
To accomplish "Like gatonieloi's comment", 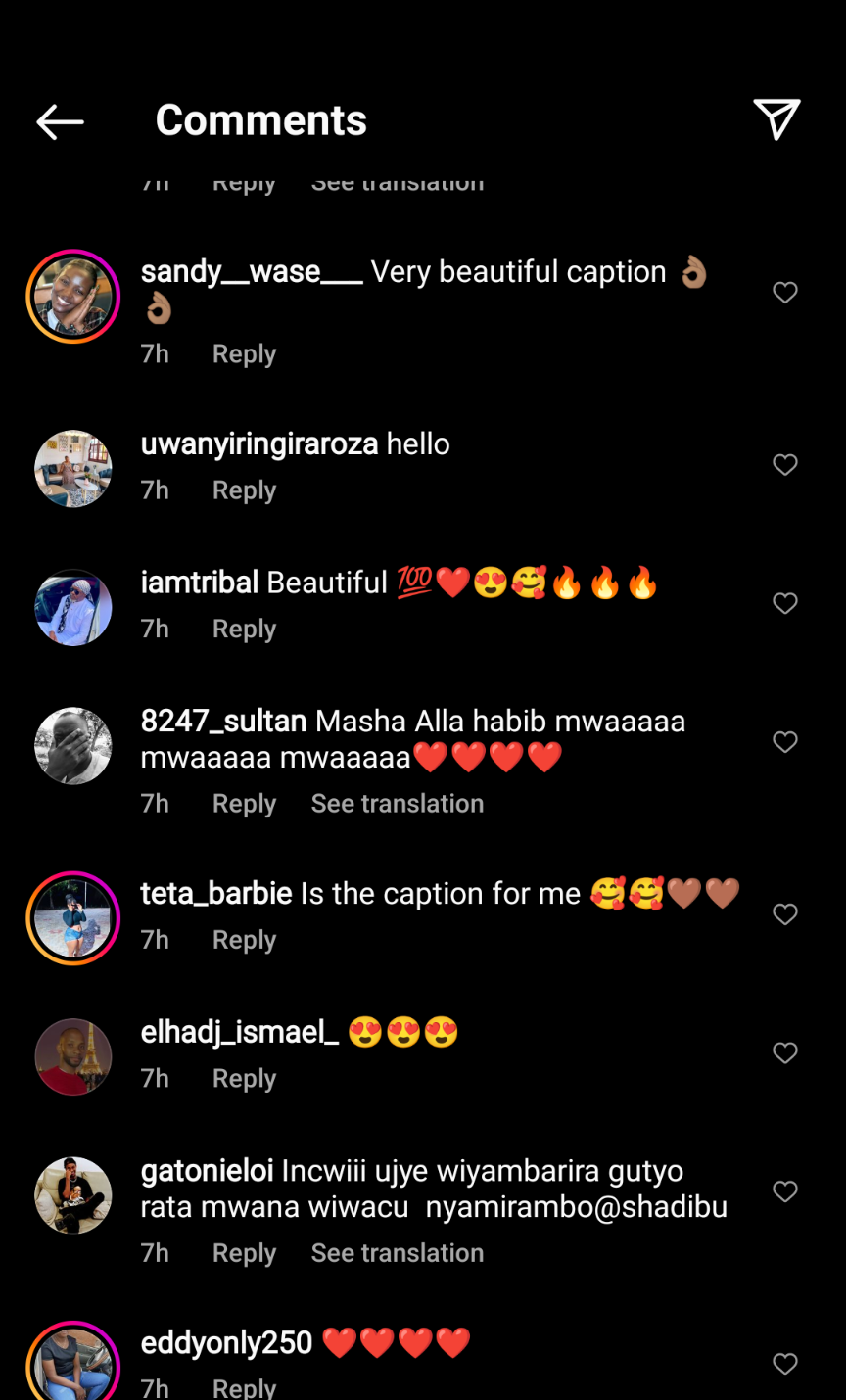I will [785, 1191].
